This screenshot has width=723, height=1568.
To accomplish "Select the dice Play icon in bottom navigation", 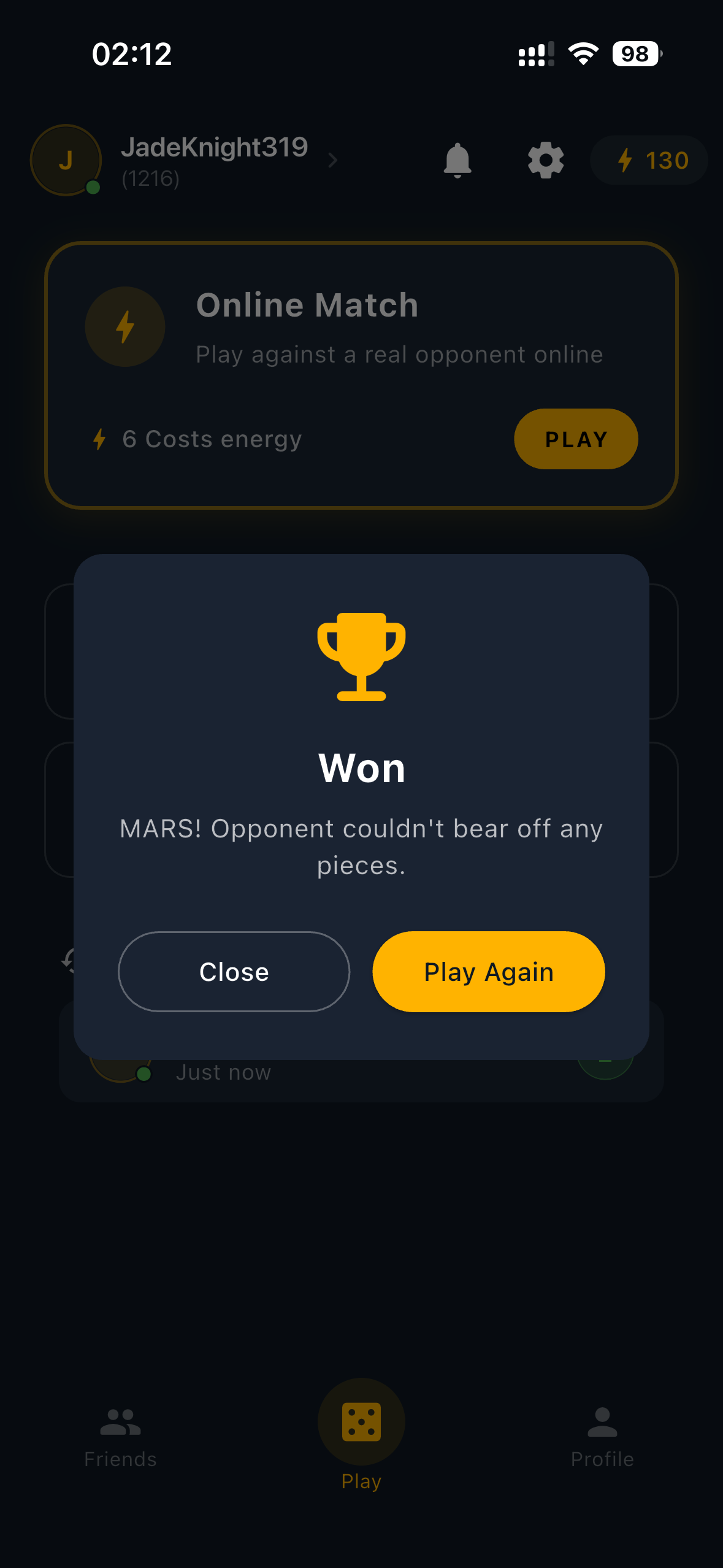I will (361, 1422).
